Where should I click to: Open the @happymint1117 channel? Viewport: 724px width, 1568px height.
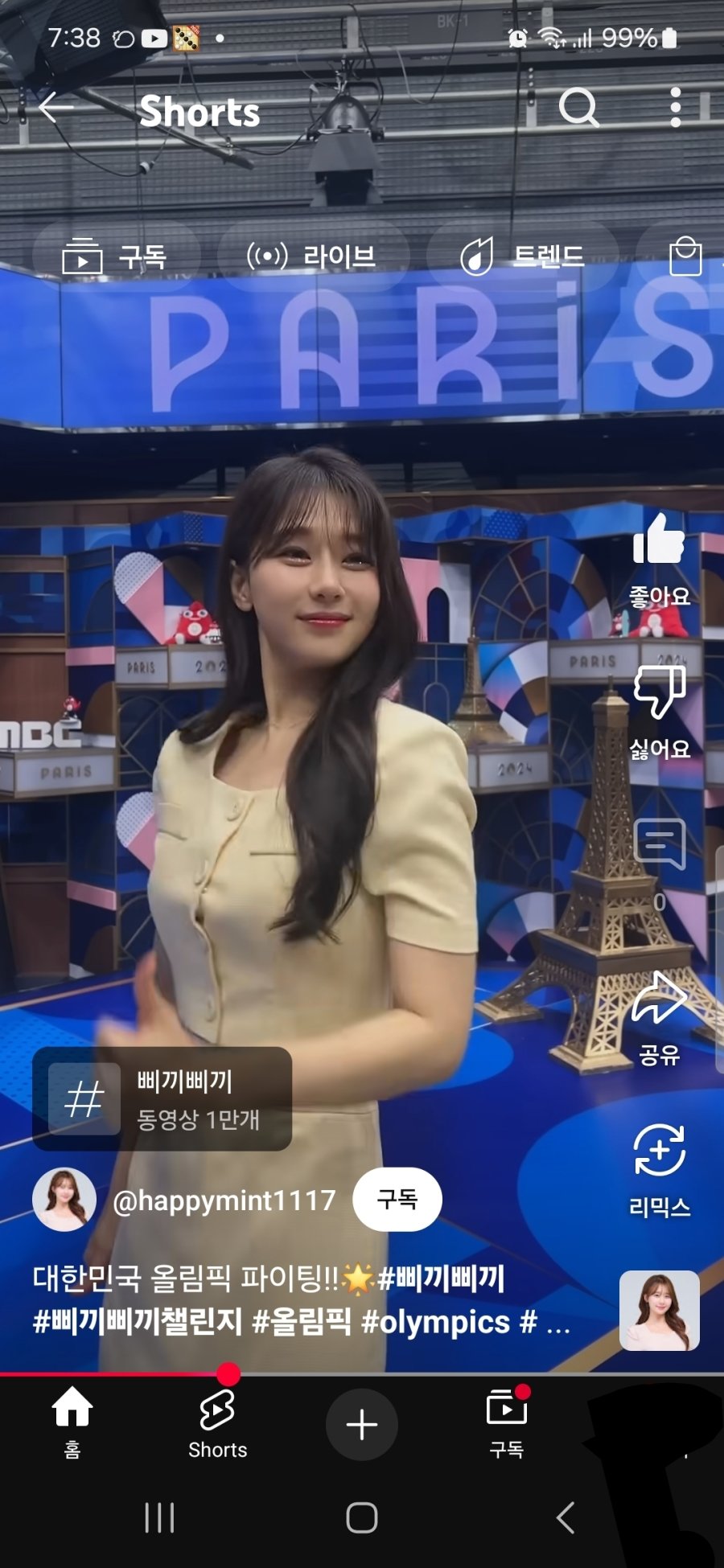224,1201
